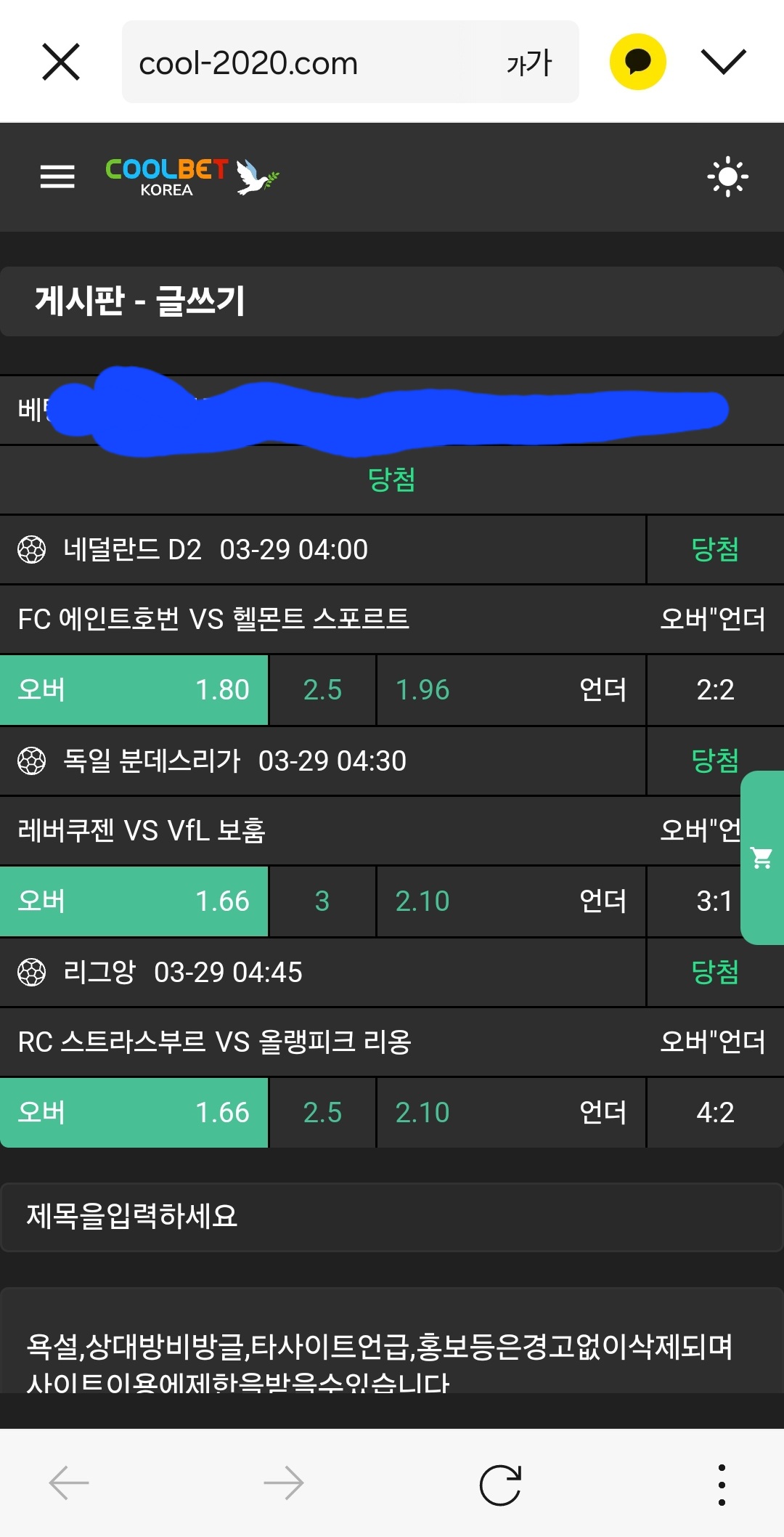Viewport: 784px width, 1537px height.
Task: Open the browser three-dot menu
Action: pyautogui.click(x=722, y=1484)
